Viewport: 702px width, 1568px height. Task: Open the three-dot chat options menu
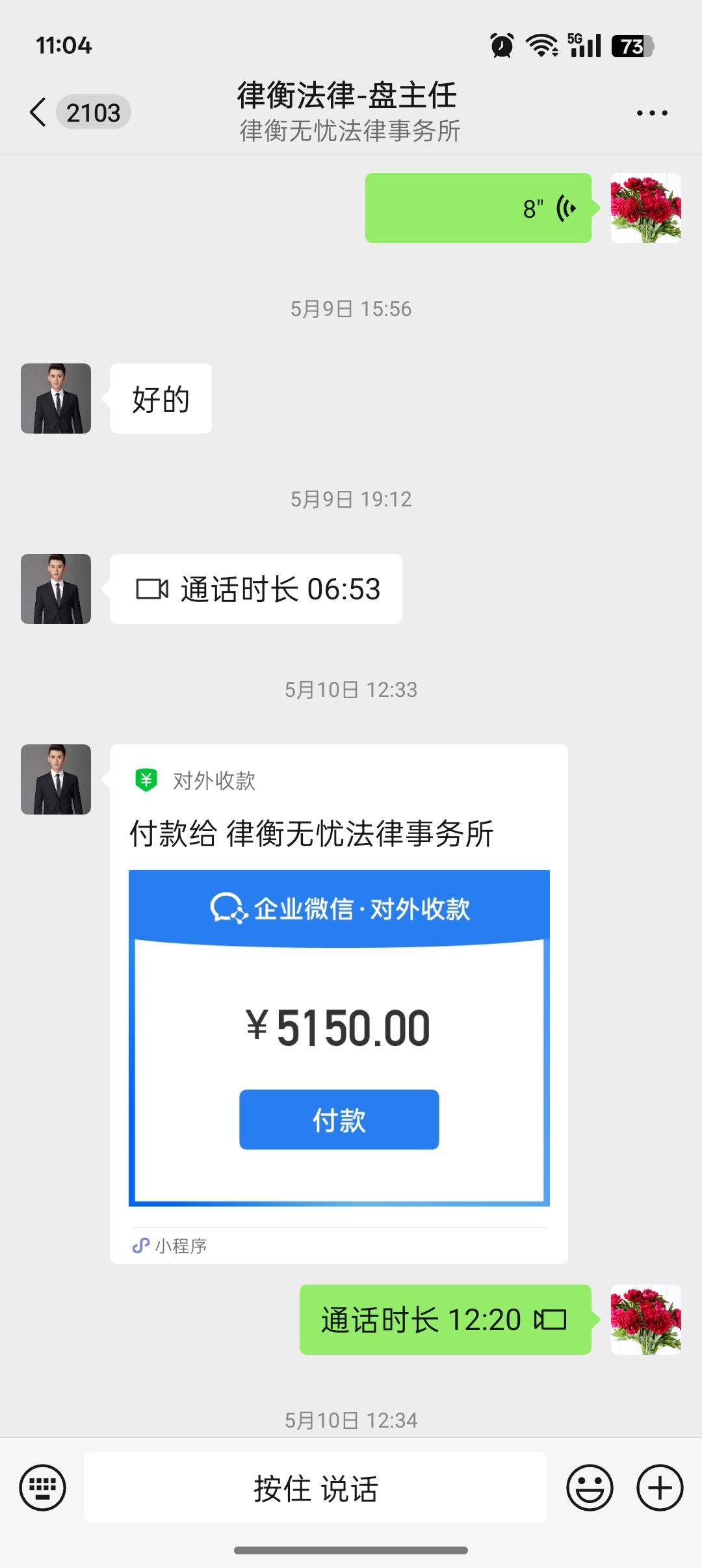click(x=651, y=113)
